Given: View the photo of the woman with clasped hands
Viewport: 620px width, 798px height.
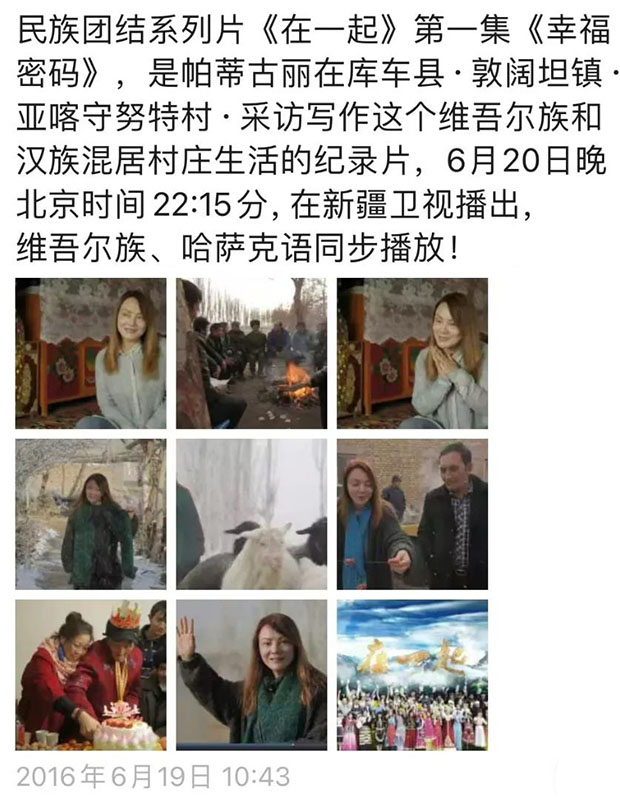Looking at the screenshot, I should (412, 353).
